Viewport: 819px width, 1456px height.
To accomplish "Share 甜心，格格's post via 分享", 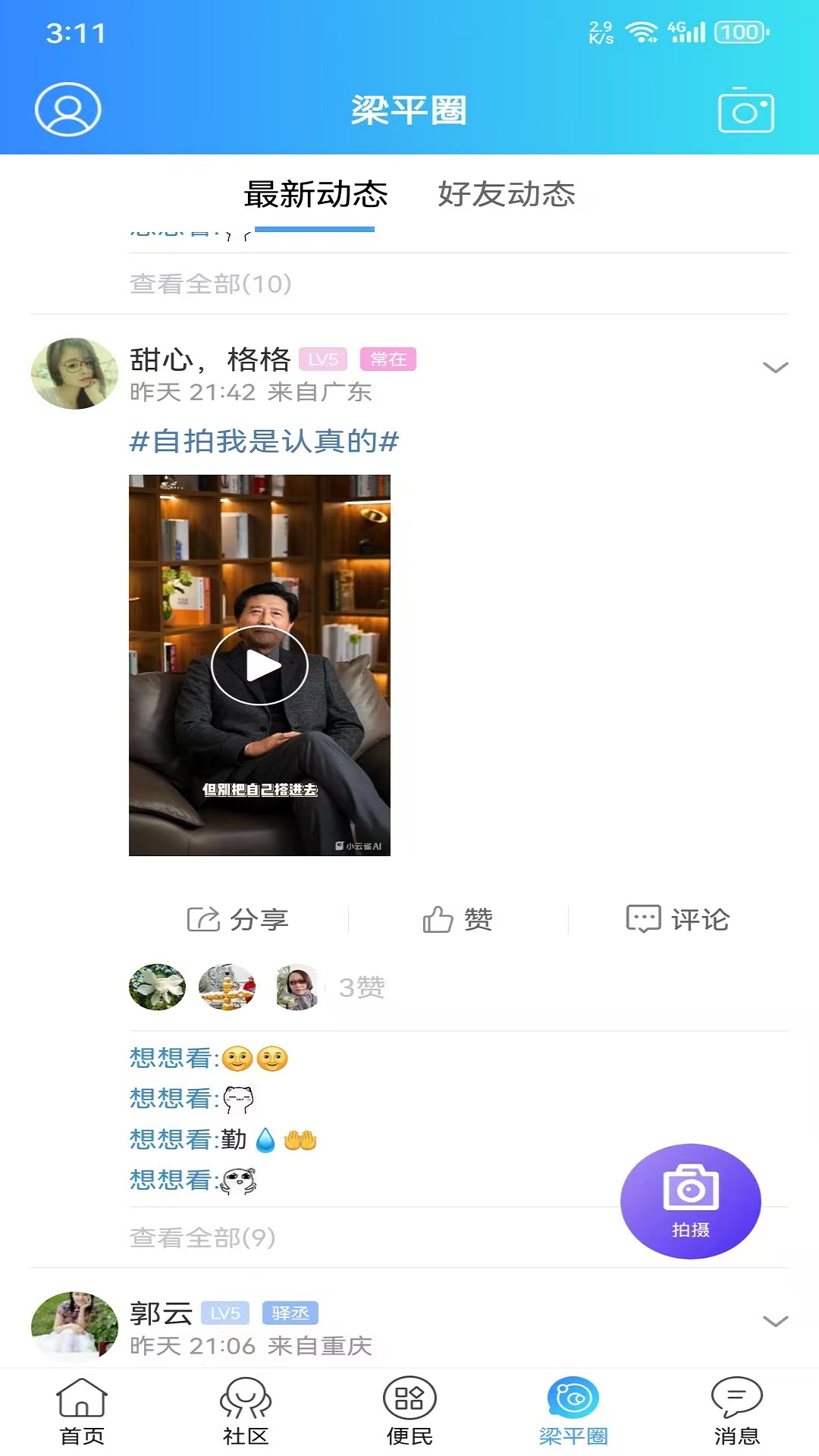I will [238, 919].
